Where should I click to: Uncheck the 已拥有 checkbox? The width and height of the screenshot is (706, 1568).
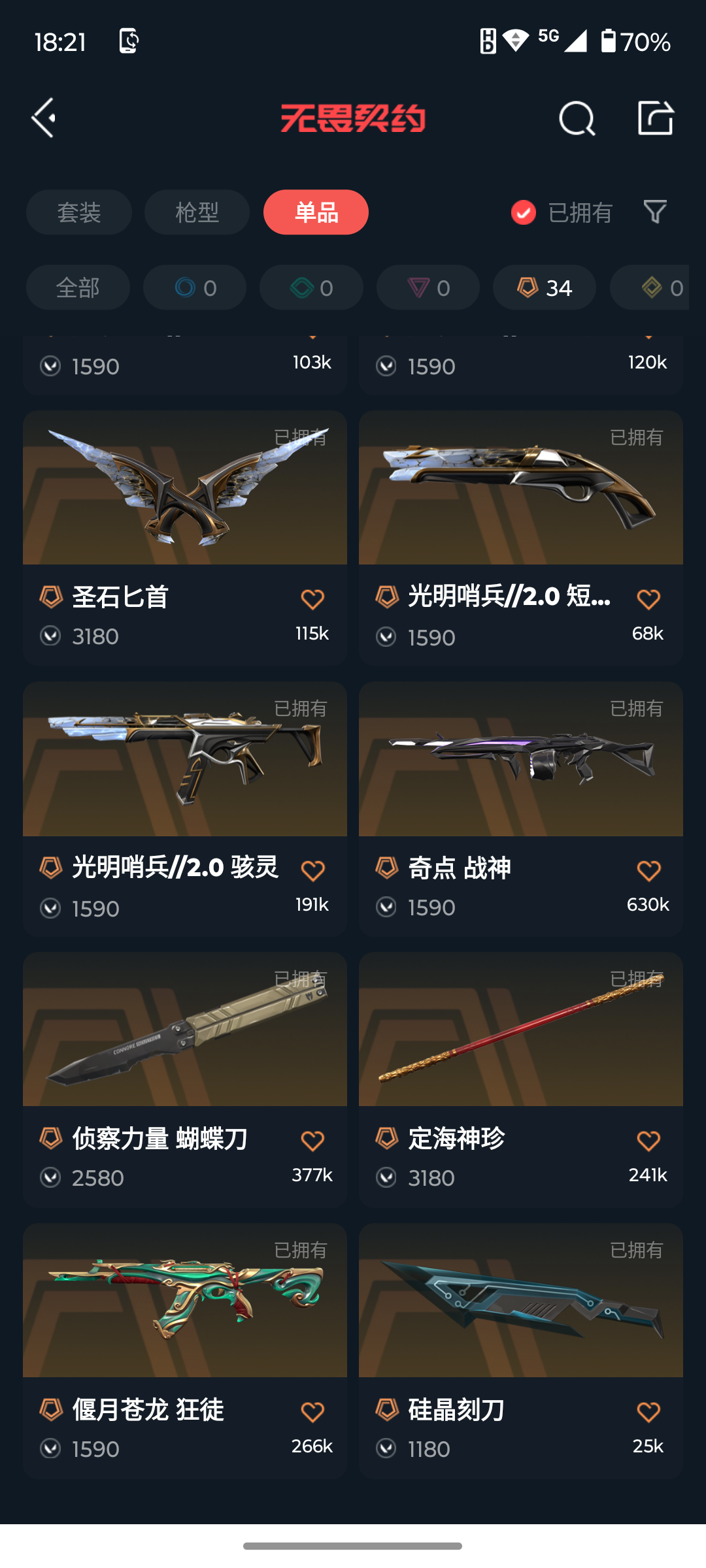524,212
